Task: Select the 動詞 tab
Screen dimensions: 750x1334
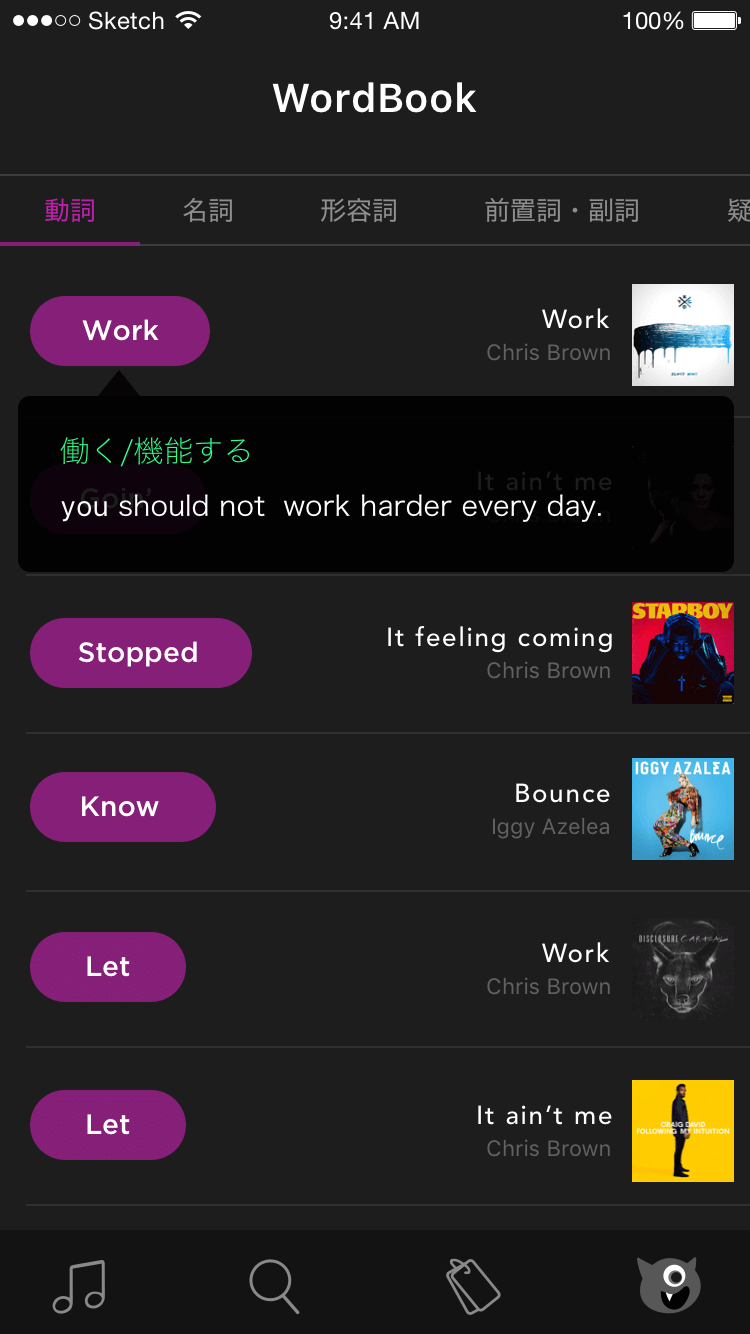Action: pyautogui.click(x=70, y=211)
